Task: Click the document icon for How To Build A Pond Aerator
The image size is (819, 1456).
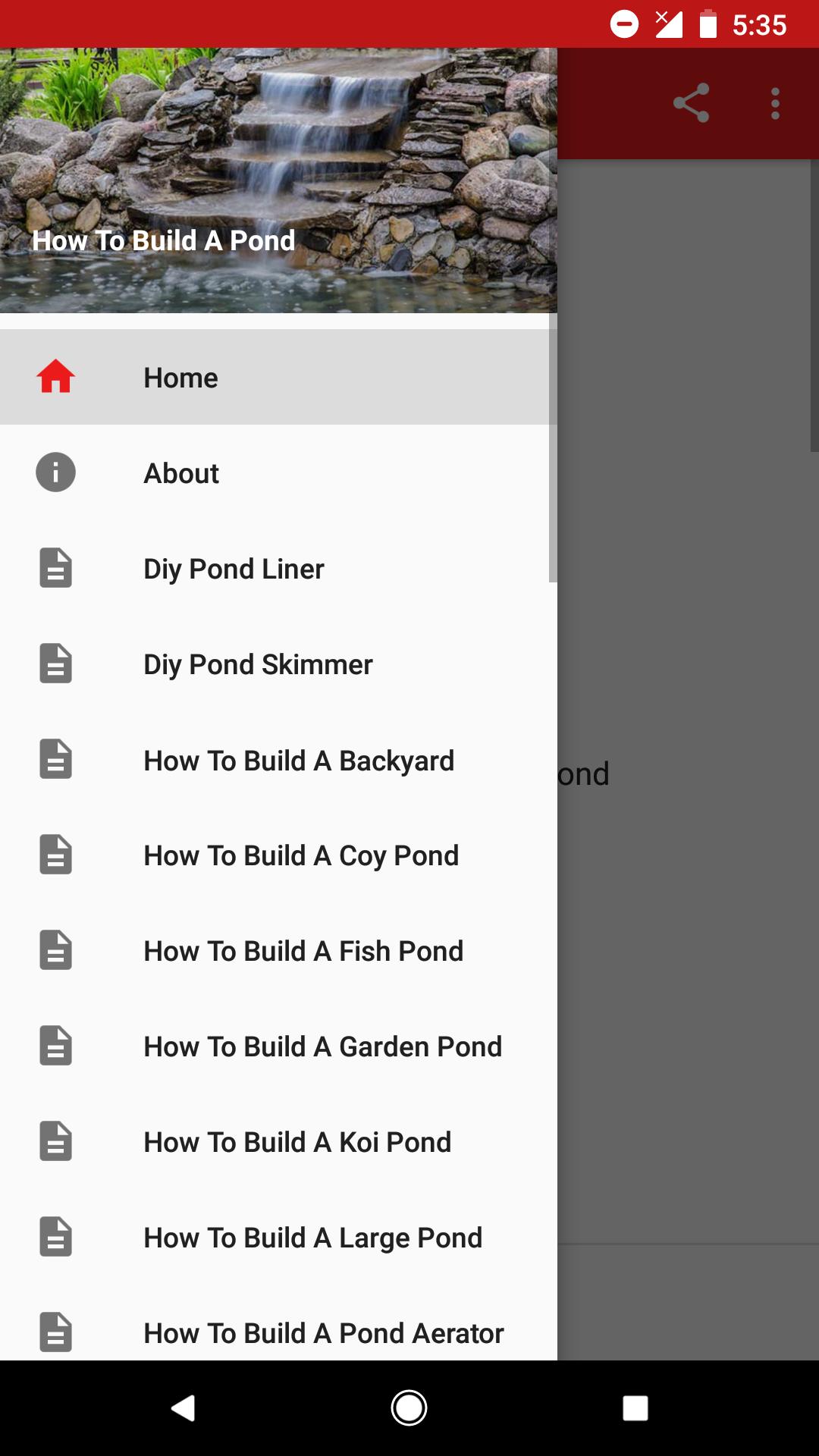Action: click(55, 1333)
